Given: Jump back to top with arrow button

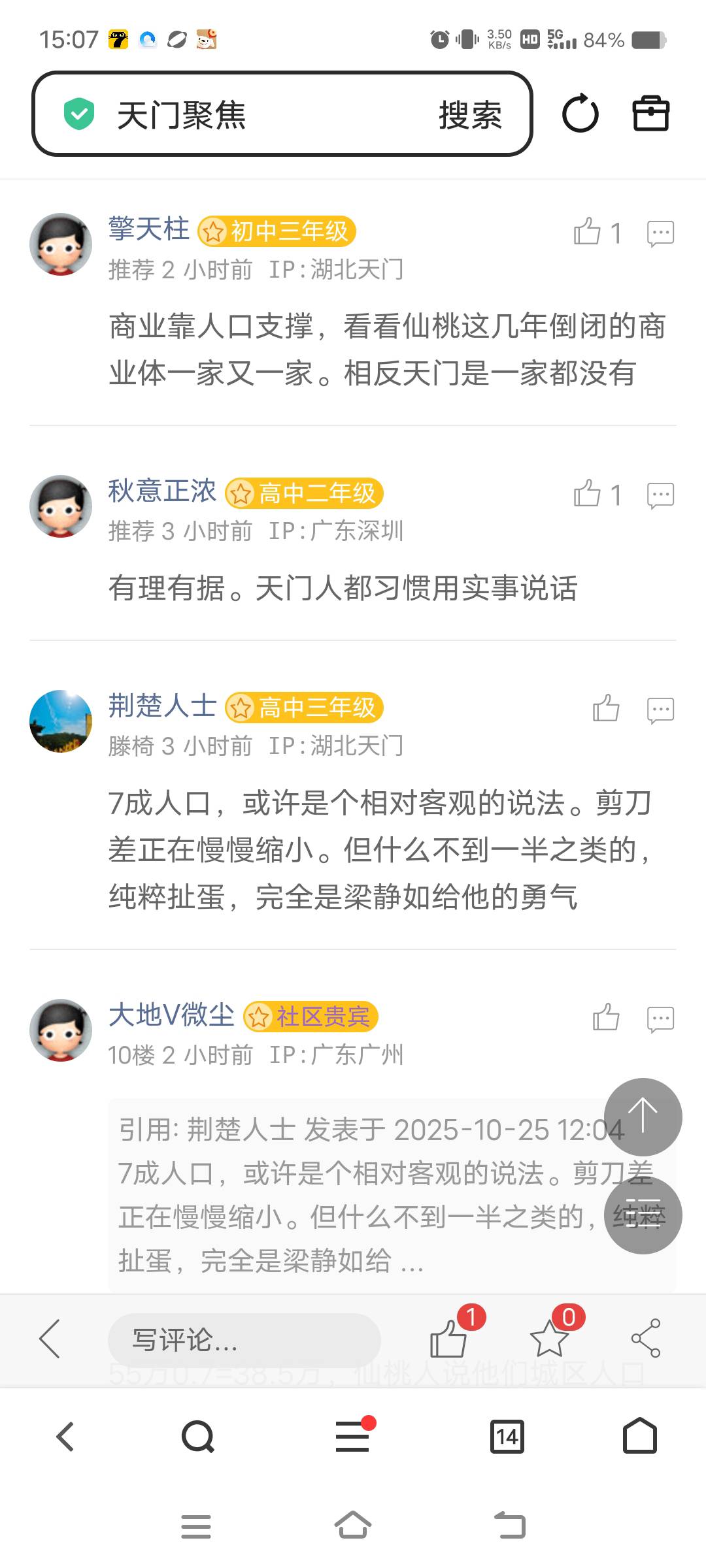Looking at the screenshot, I should (x=643, y=1117).
